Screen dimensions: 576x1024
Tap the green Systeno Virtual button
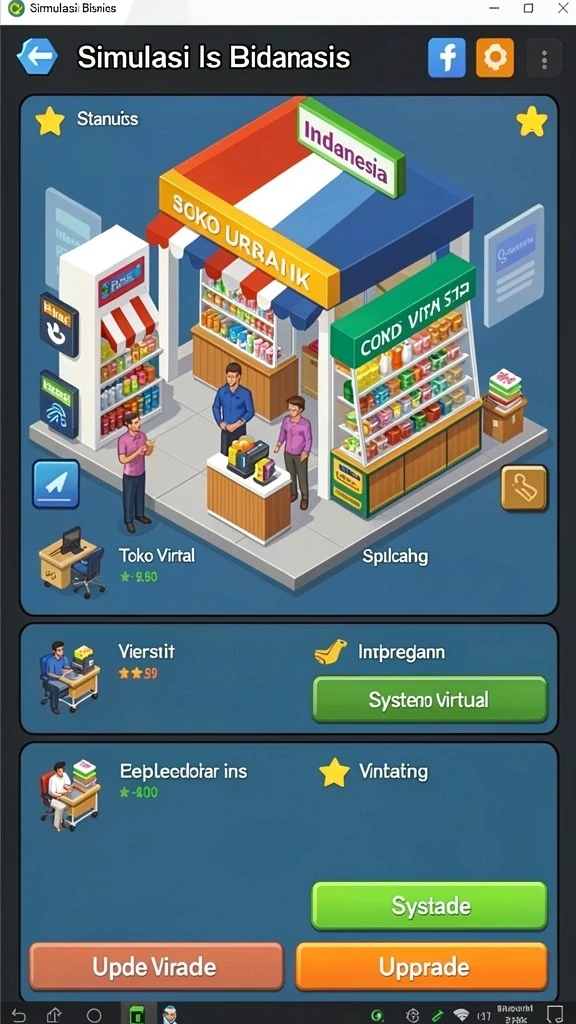coord(429,699)
